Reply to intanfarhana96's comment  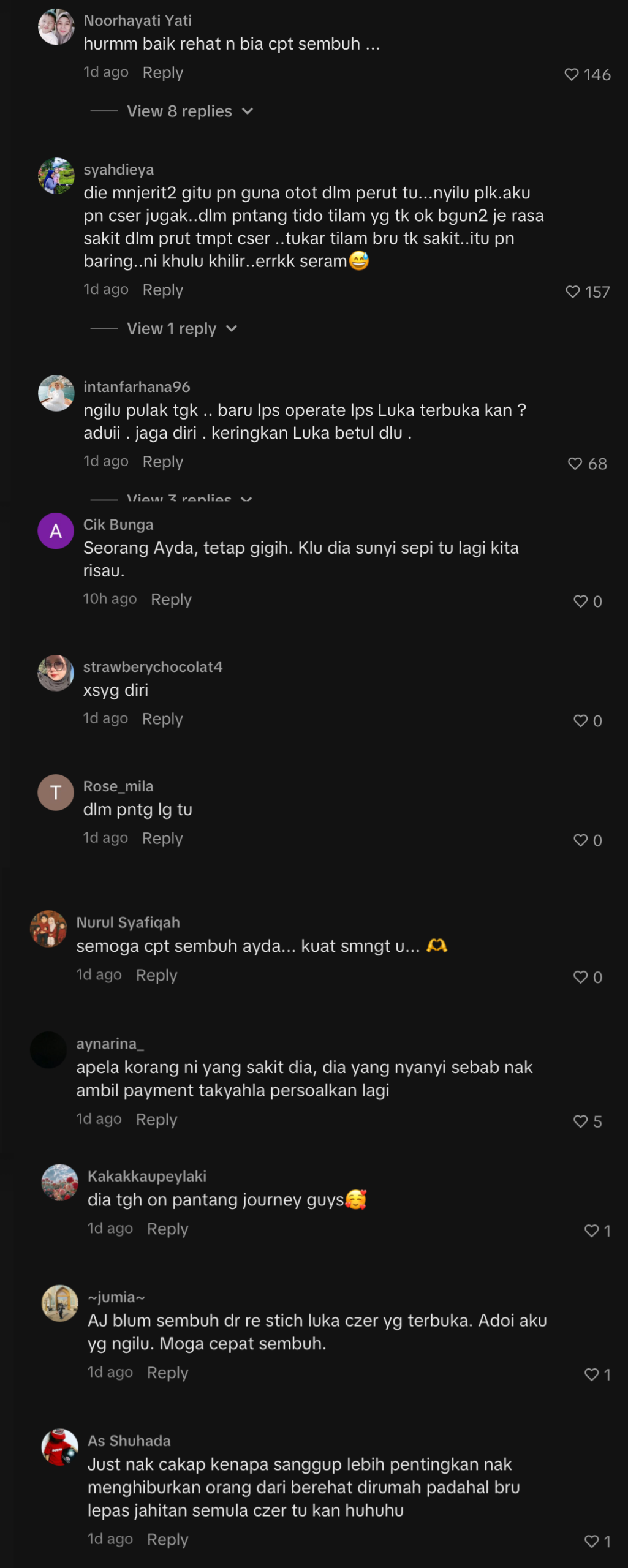[162, 462]
